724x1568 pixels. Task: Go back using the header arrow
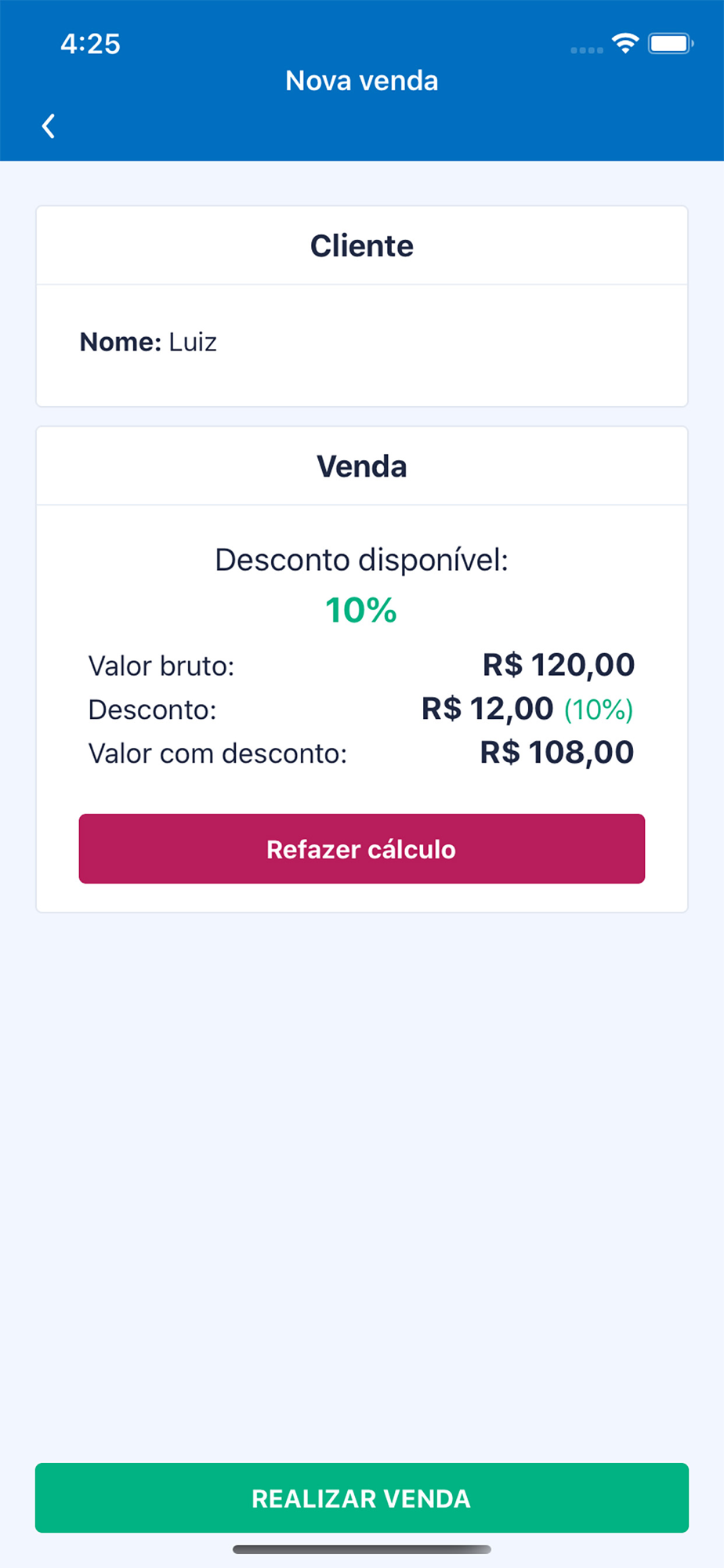pyautogui.click(x=49, y=126)
